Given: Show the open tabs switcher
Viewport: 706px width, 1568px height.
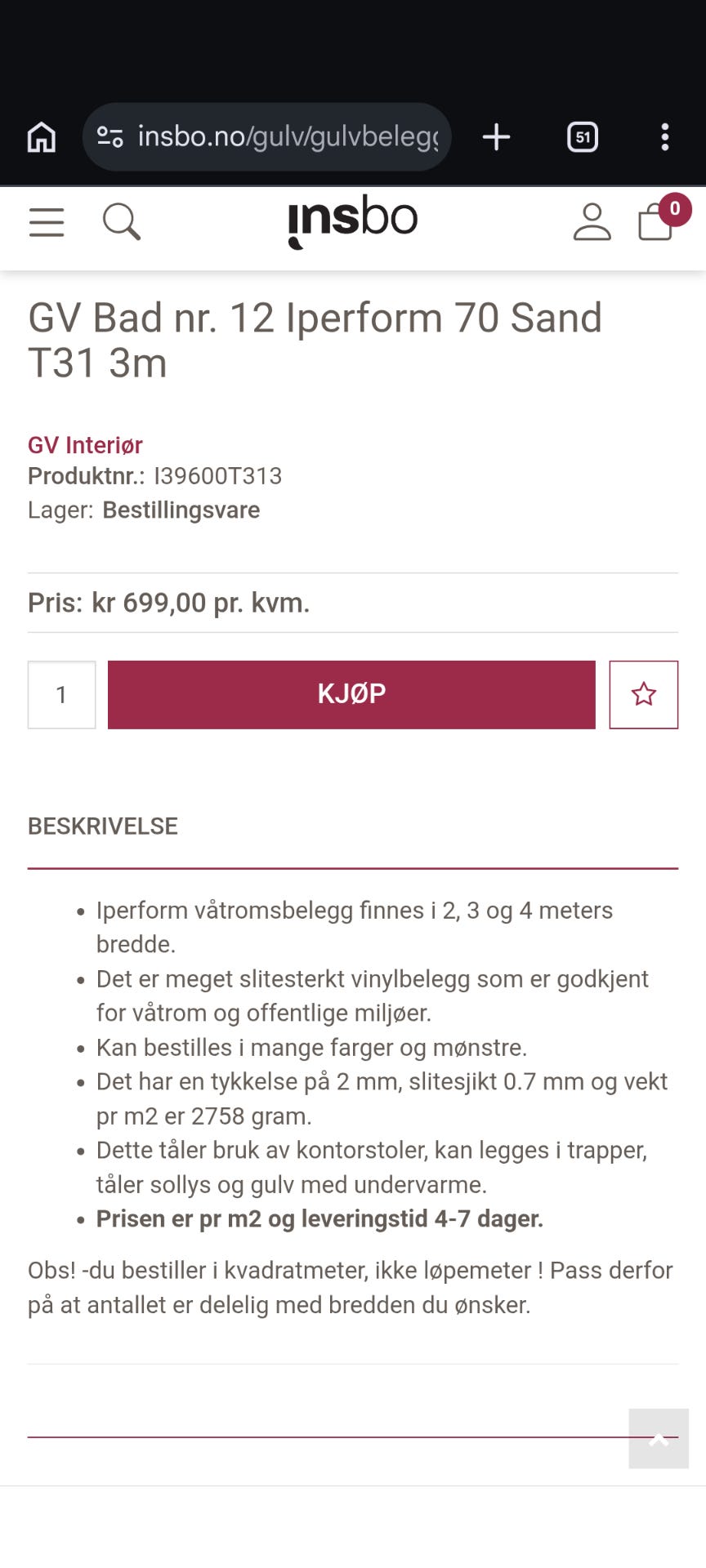Looking at the screenshot, I should click(x=583, y=136).
